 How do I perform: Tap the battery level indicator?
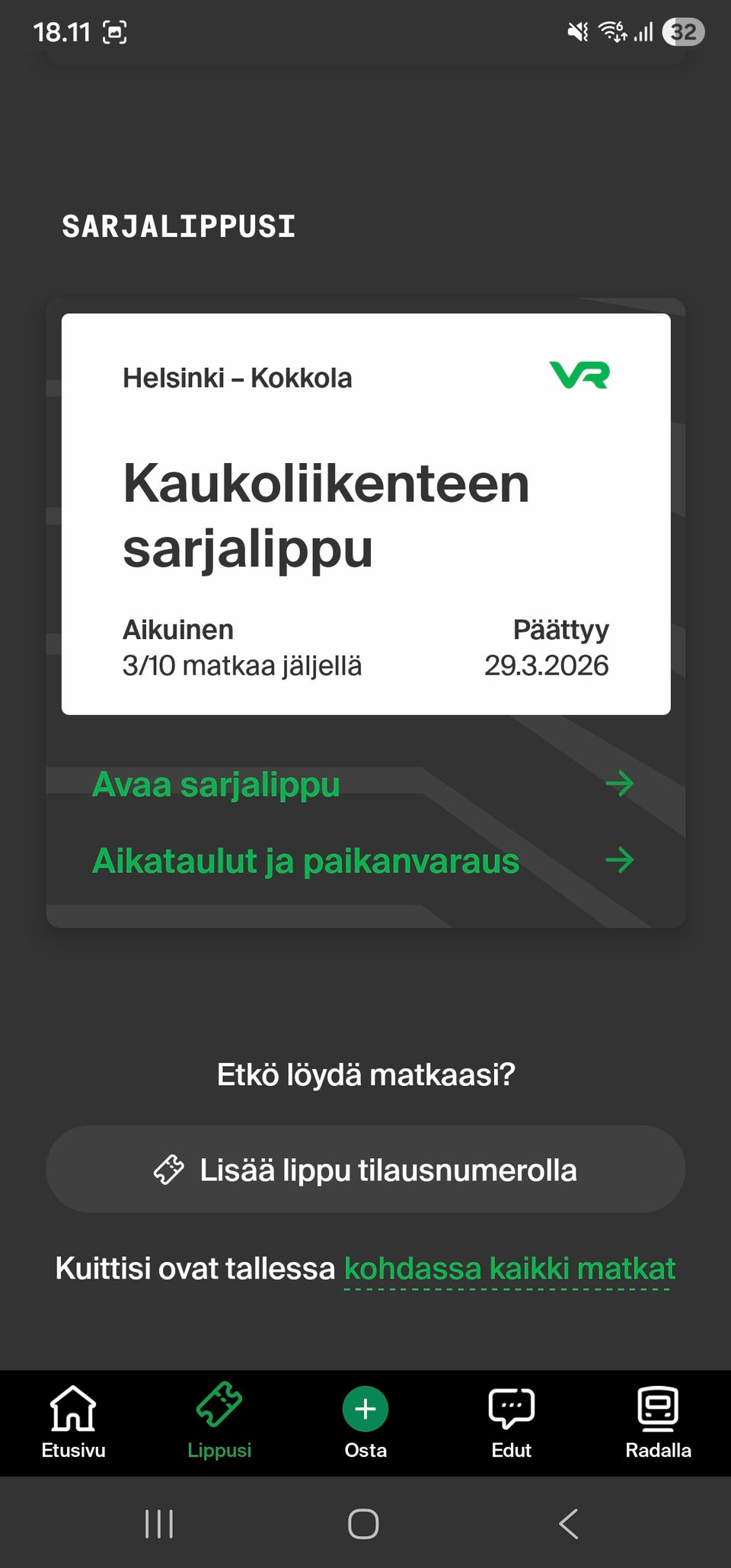682,31
